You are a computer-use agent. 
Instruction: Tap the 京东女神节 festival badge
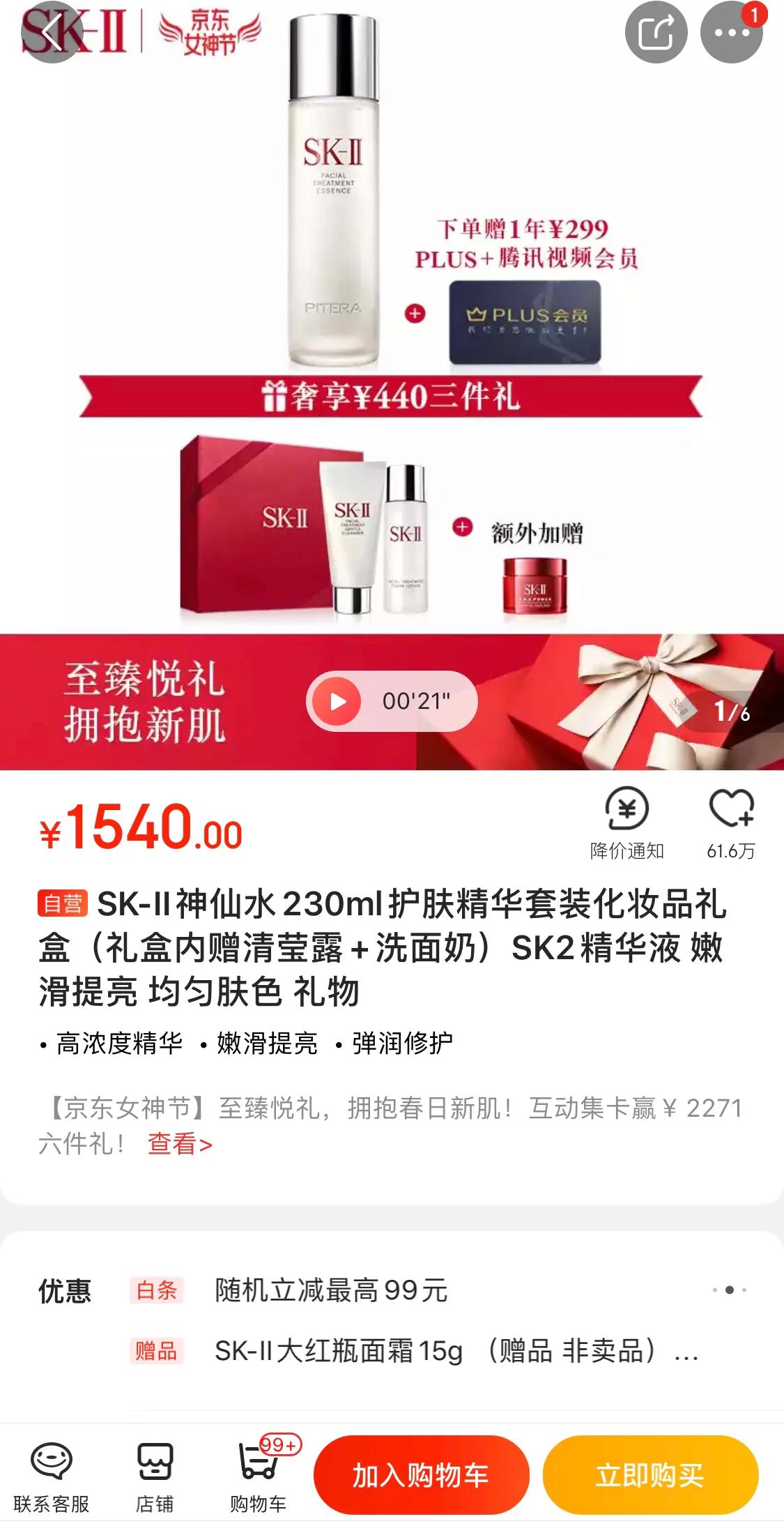point(209,33)
